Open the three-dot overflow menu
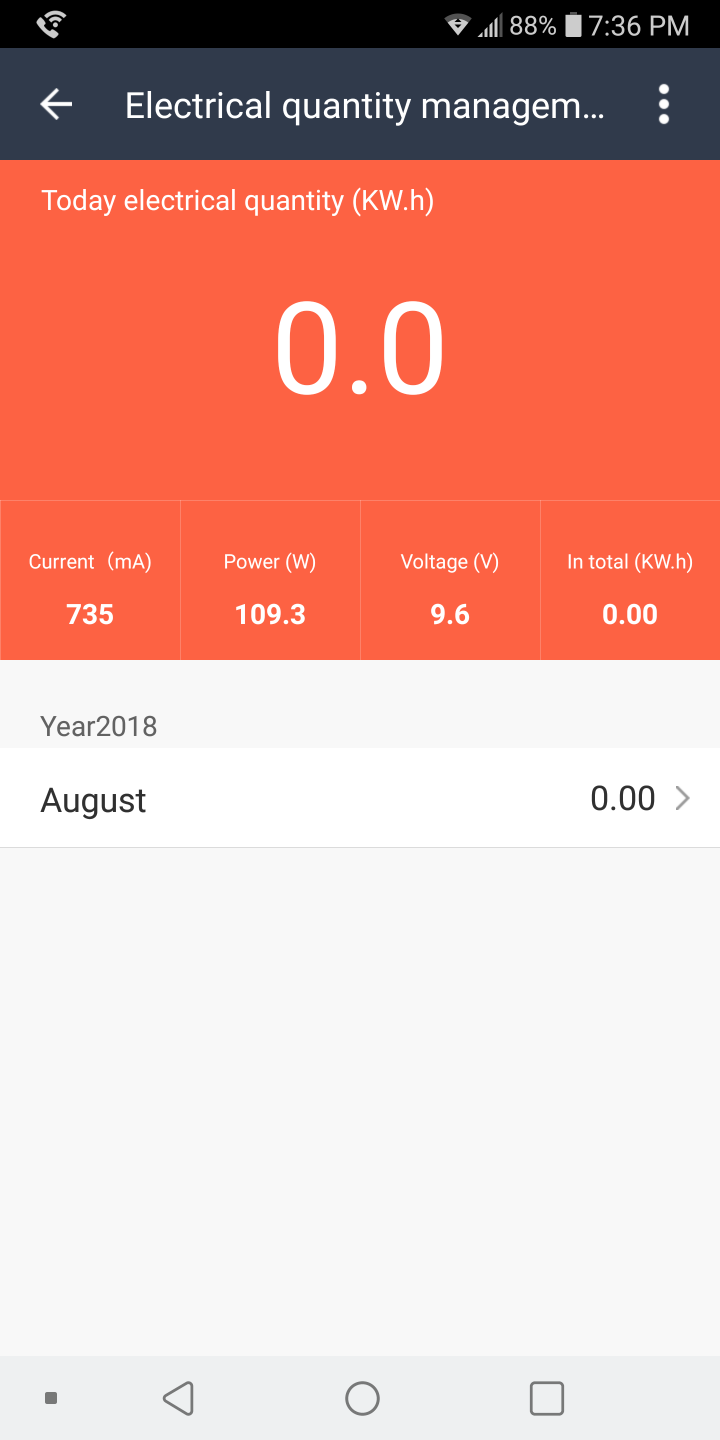 (664, 104)
